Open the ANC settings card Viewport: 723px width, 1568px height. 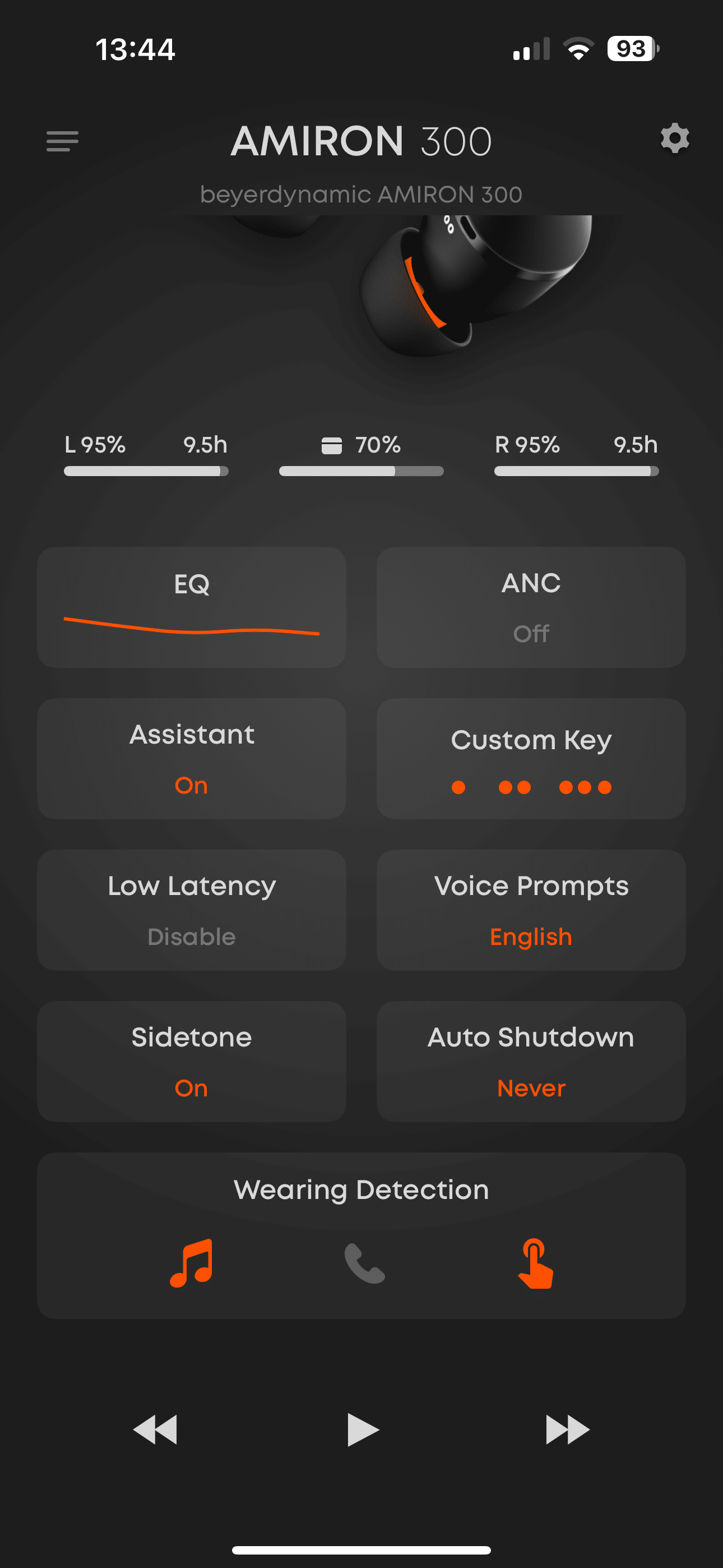click(x=531, y=607)
